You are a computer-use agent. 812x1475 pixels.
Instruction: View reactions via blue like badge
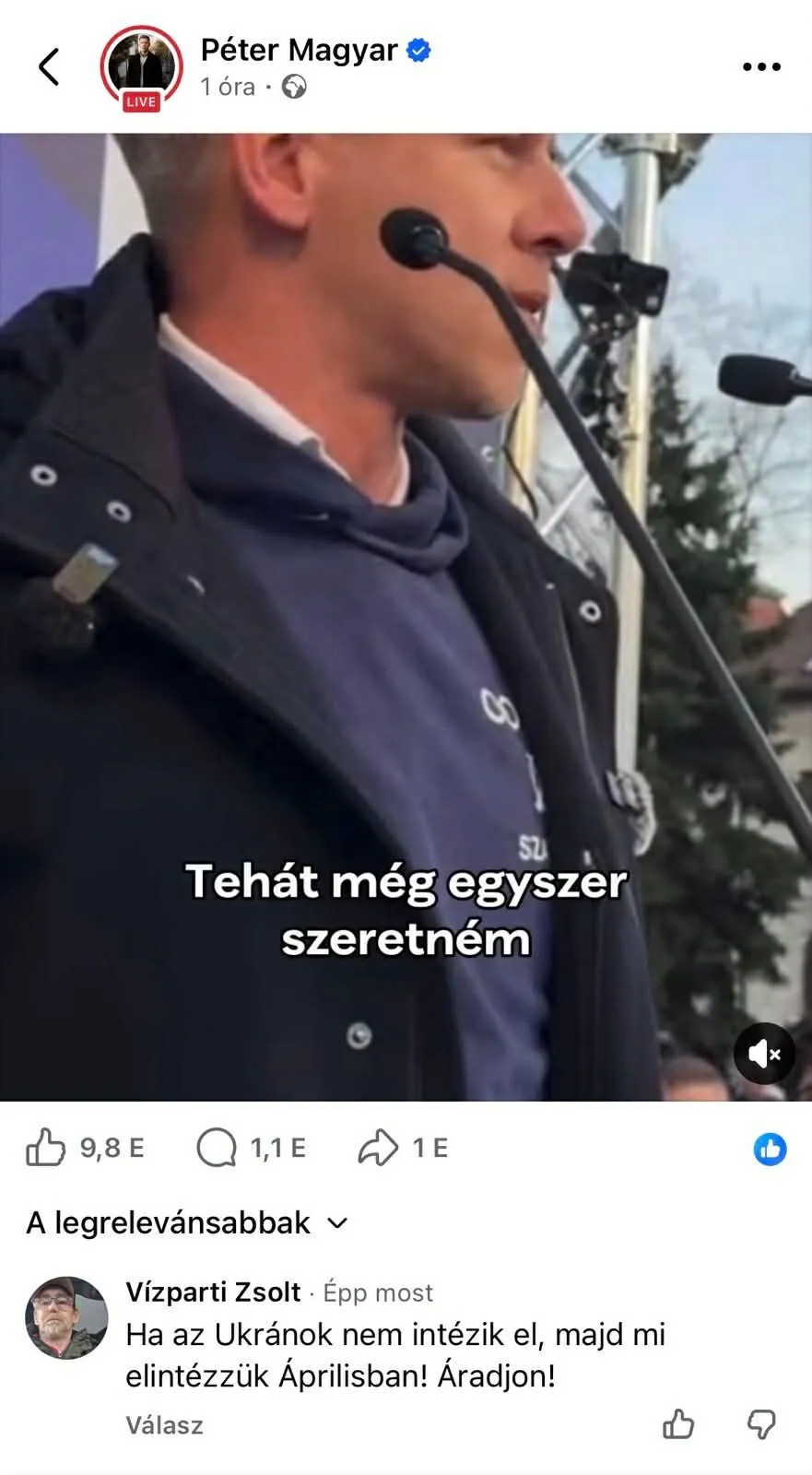(x=770, y=1149)
